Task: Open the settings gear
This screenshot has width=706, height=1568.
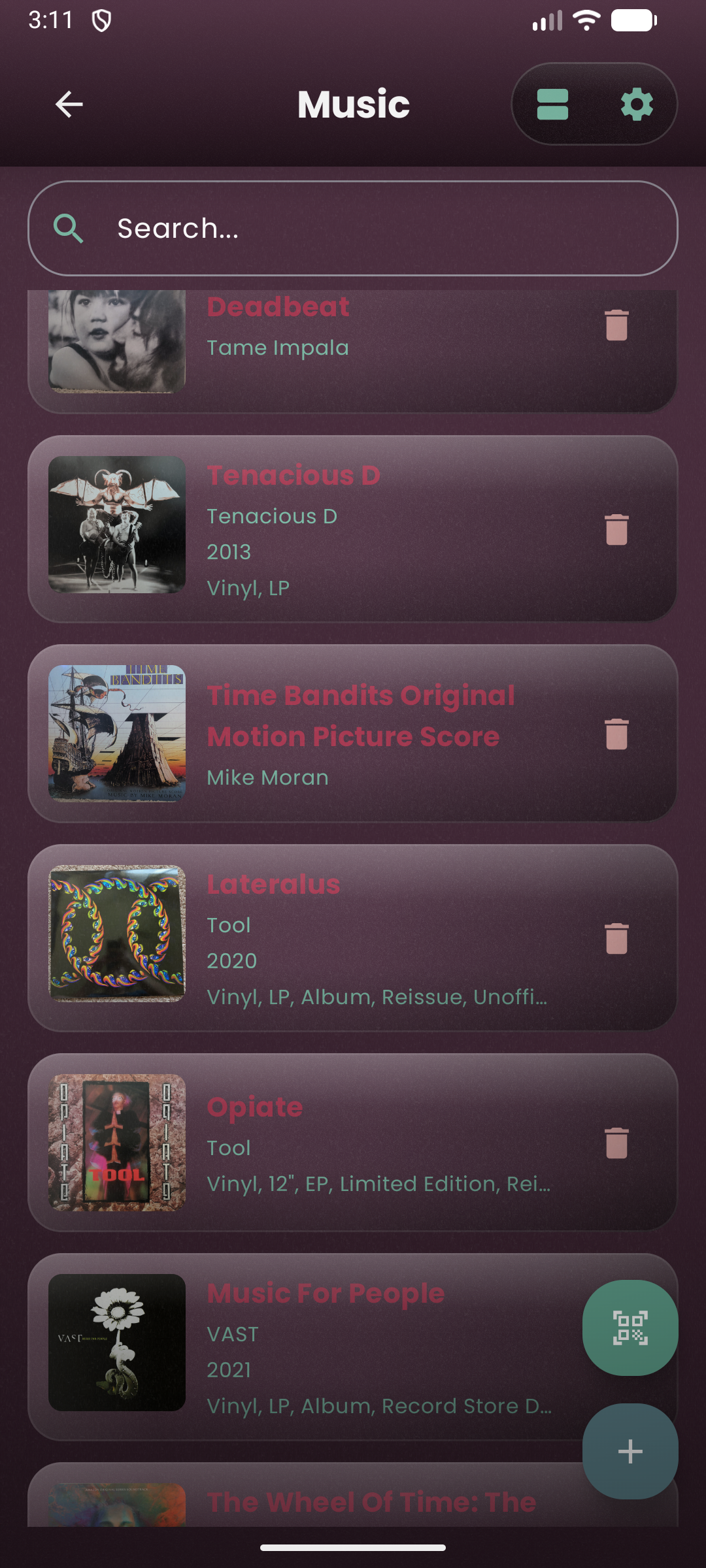Action: point(637,104)
